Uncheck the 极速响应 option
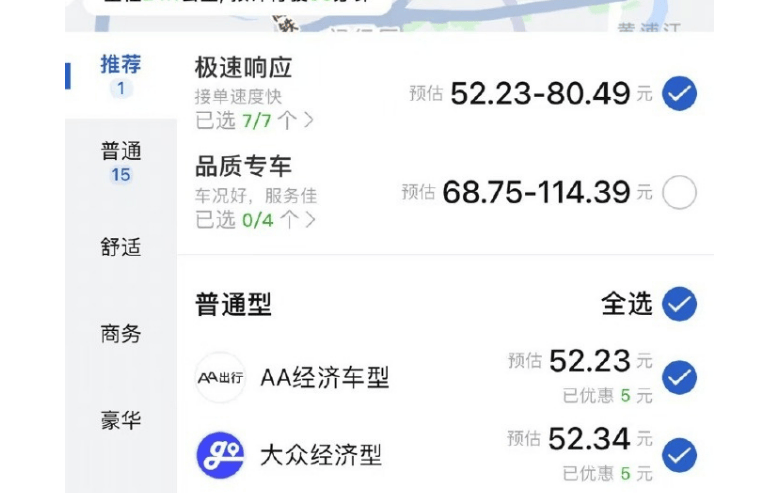This screenshot has height=493, width=780. point(680,94)
